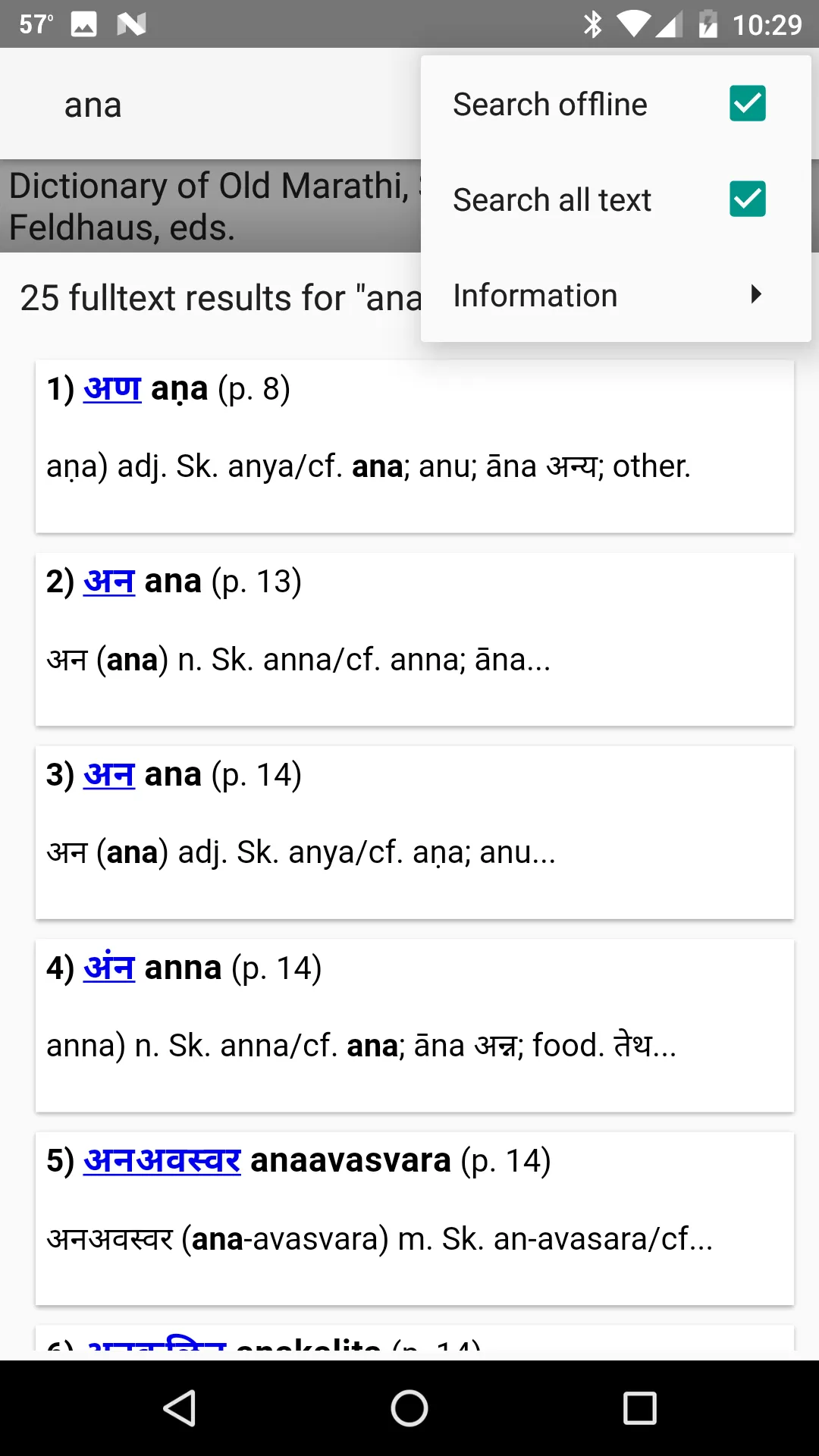Toggle the Search offline checkbox

[x=747, y=103]
